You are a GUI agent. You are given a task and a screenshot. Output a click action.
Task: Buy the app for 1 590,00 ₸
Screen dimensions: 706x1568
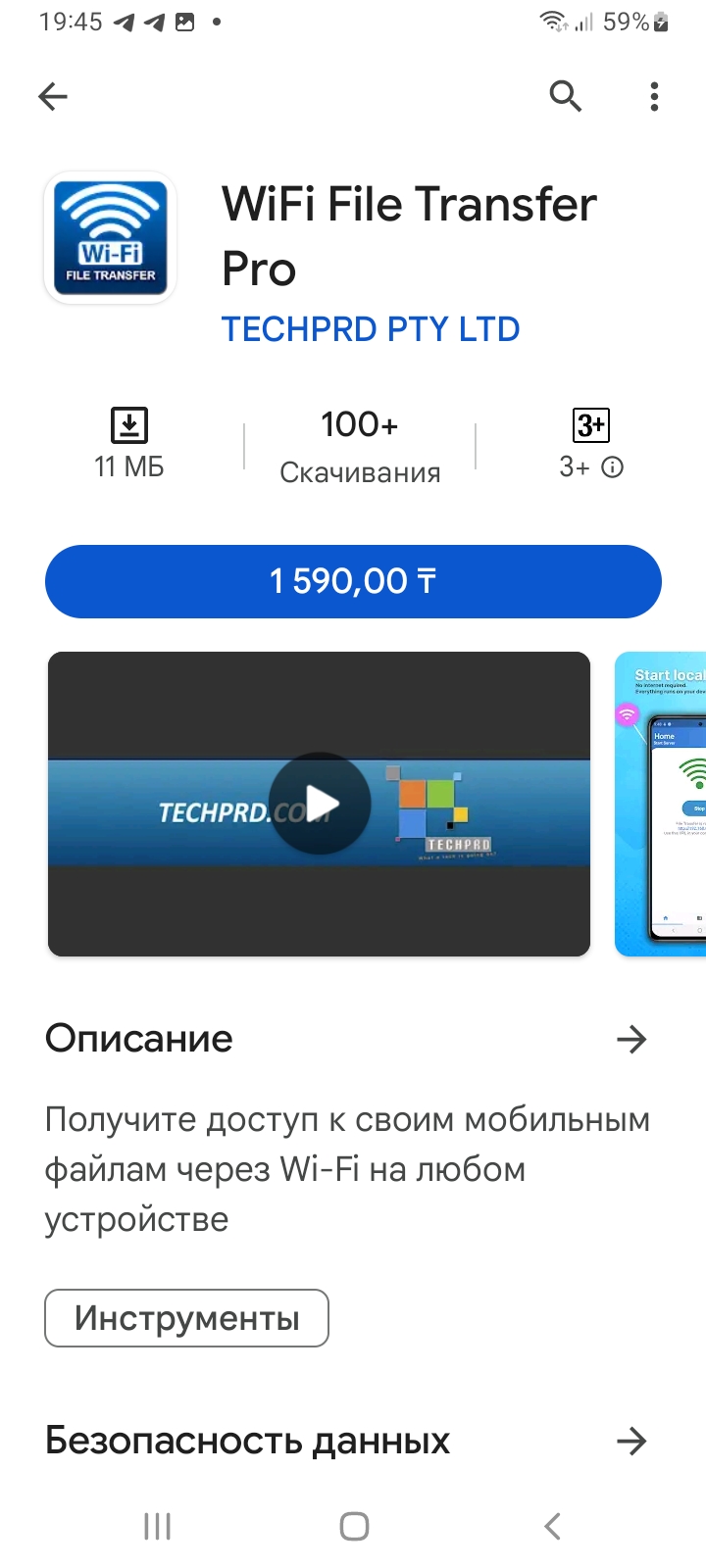click(x=353, y=581)
